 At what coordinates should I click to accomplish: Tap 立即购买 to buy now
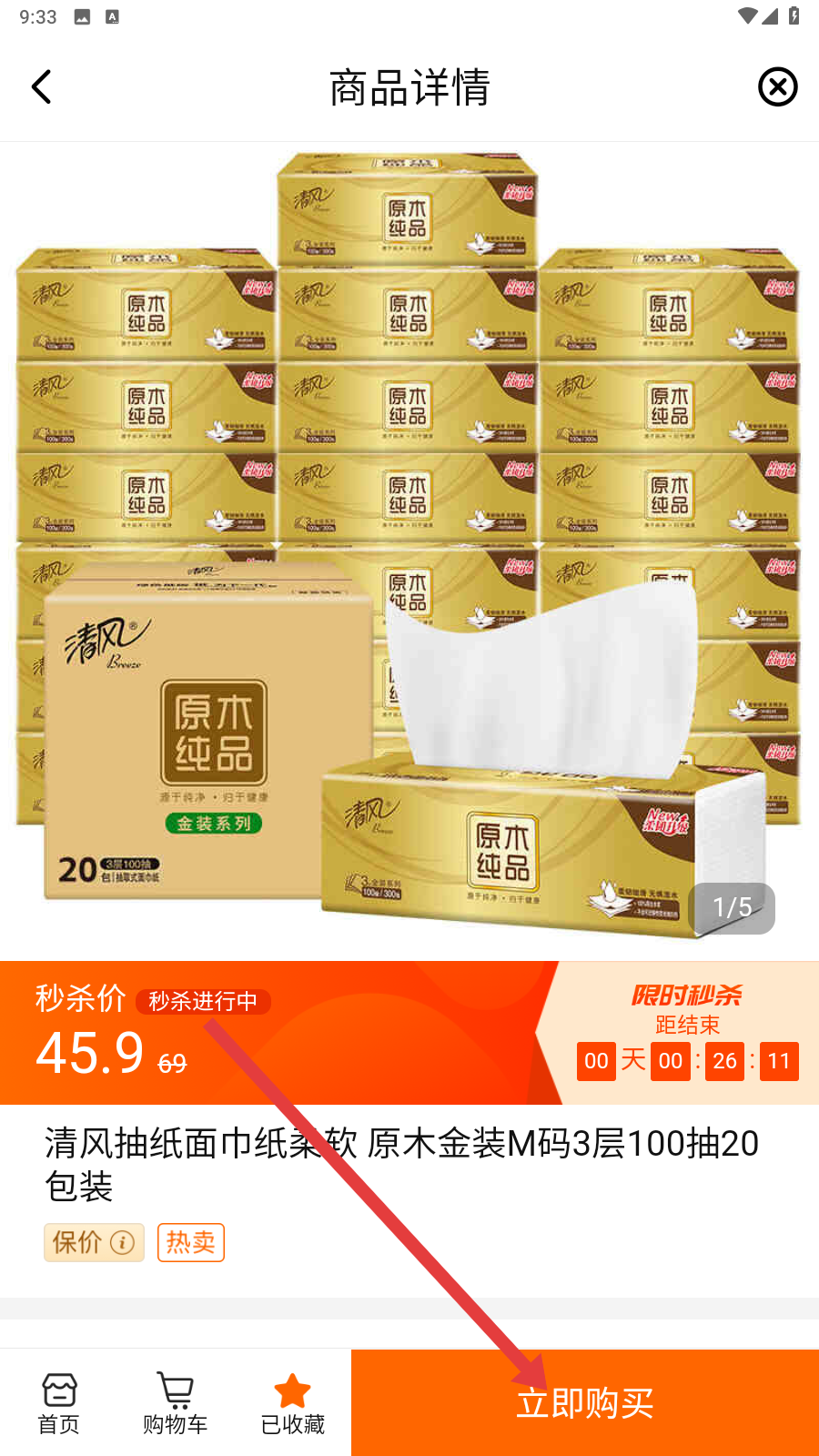[x=585, y=1402]
